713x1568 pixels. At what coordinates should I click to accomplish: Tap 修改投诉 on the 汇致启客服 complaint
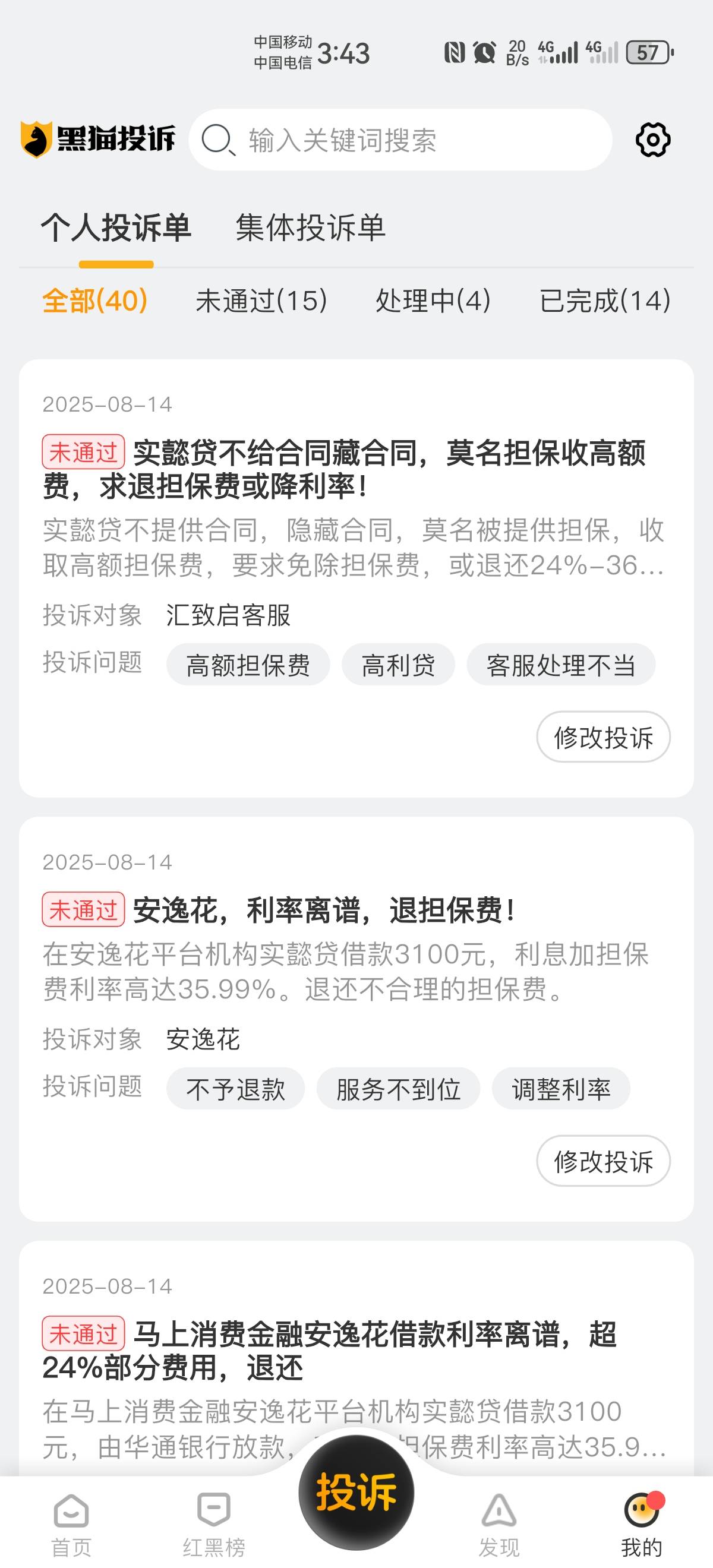tap(604, 737)
